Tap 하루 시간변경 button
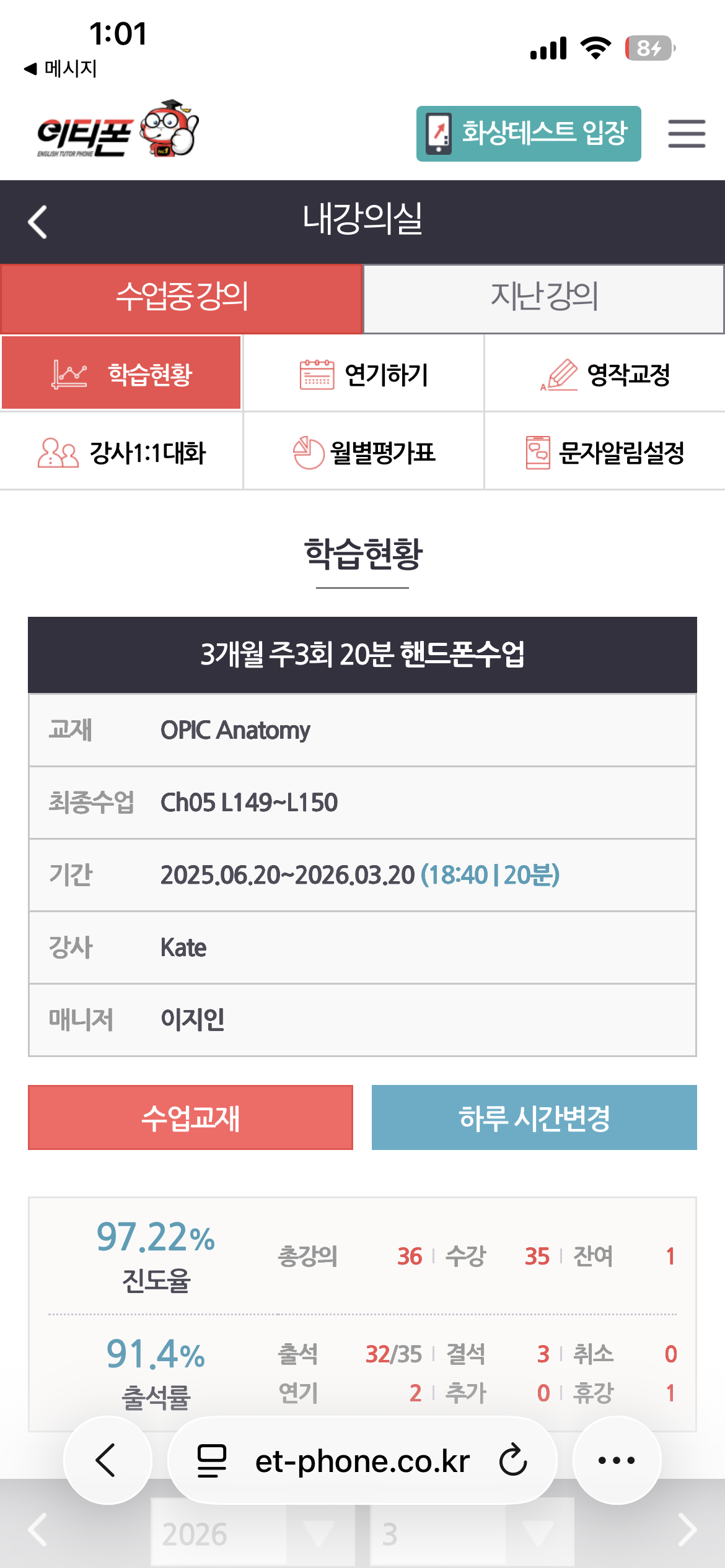The image size is (725, 1568). 534,1118
